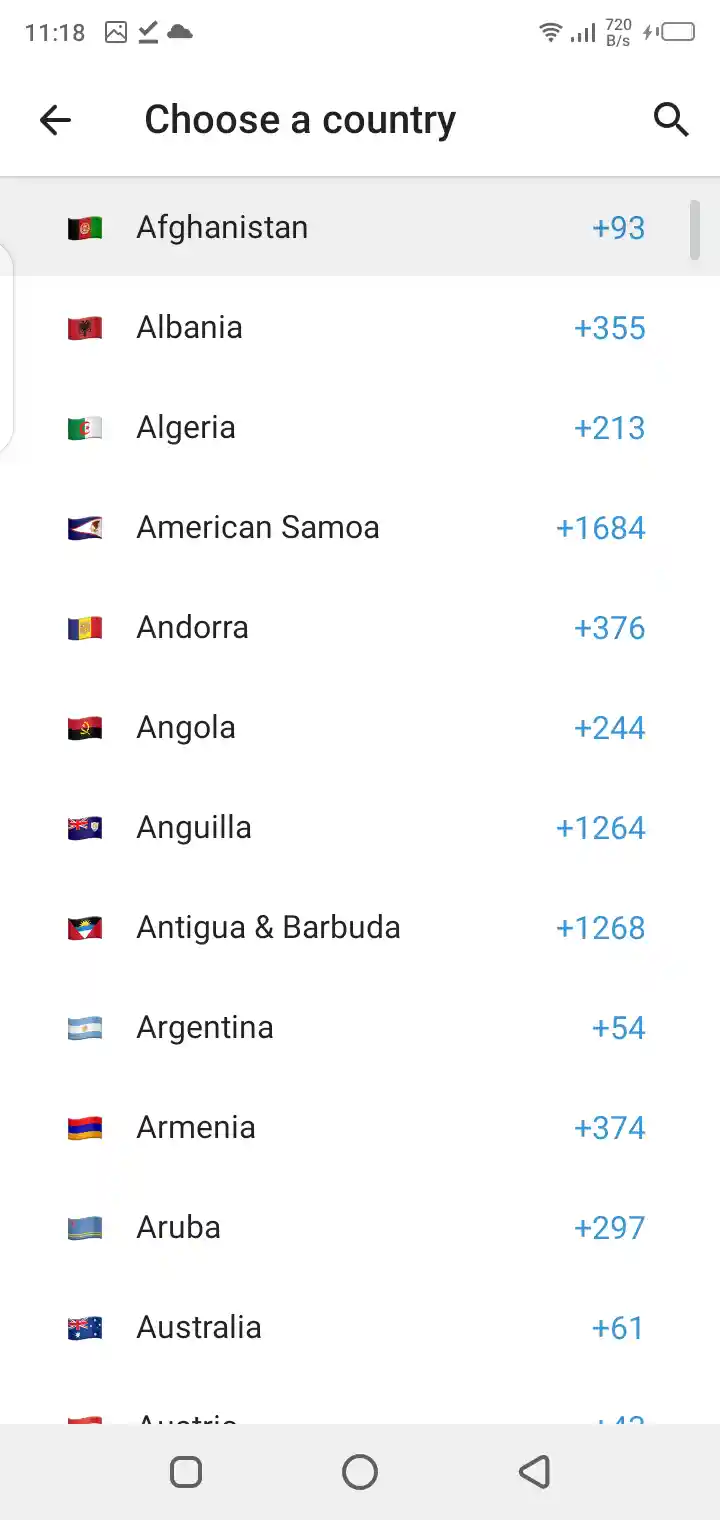Image resolution: width=720 pixels, height=1520 pixels.
Task: Tap the system home button
Action: pos(360,1472)
